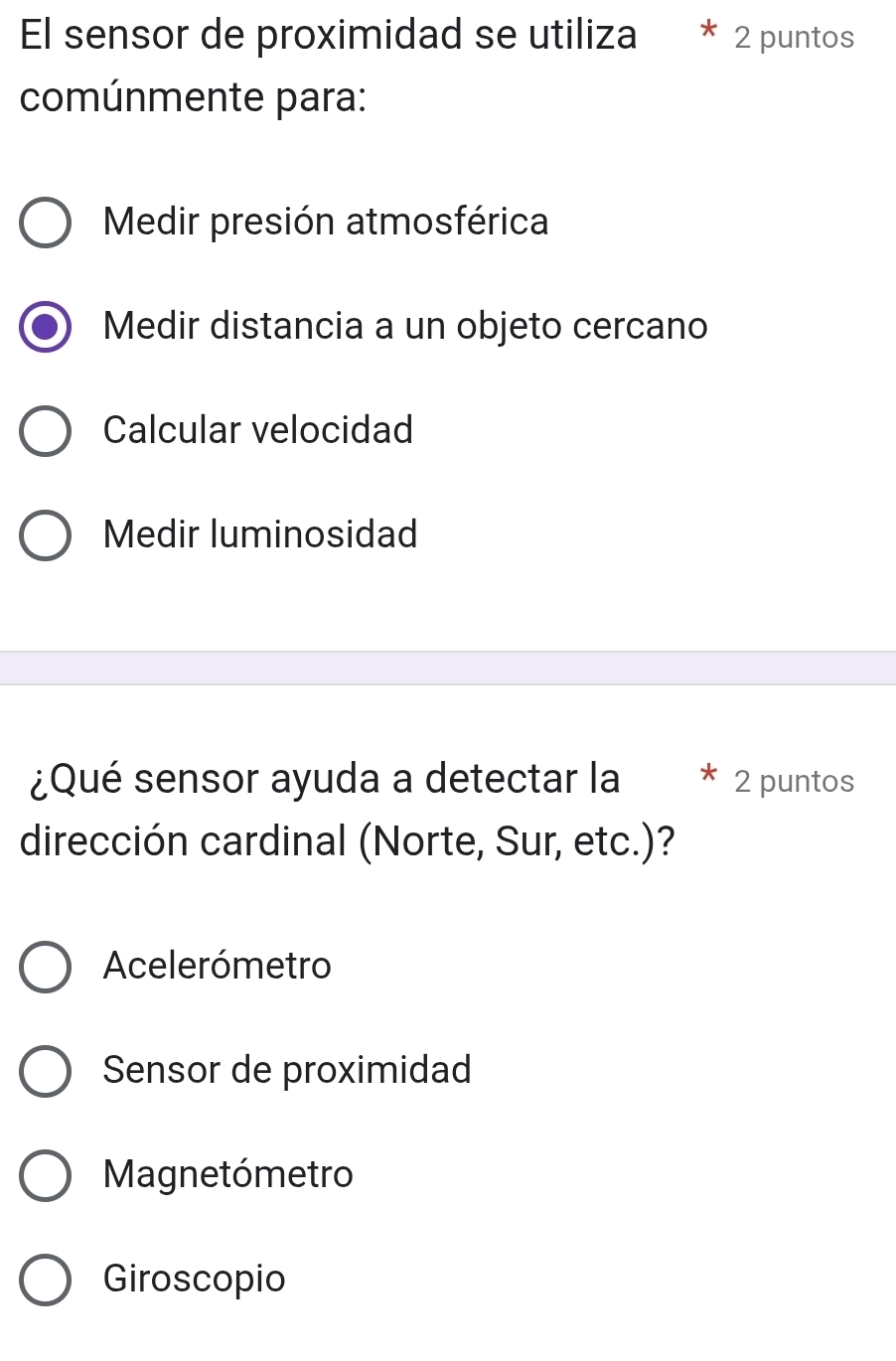The height and width of the screenshot is (1361, 896).
Task: Choose 'Sensor de proximidad' option
Action: pyautogui.click(x=45, y=1071)
